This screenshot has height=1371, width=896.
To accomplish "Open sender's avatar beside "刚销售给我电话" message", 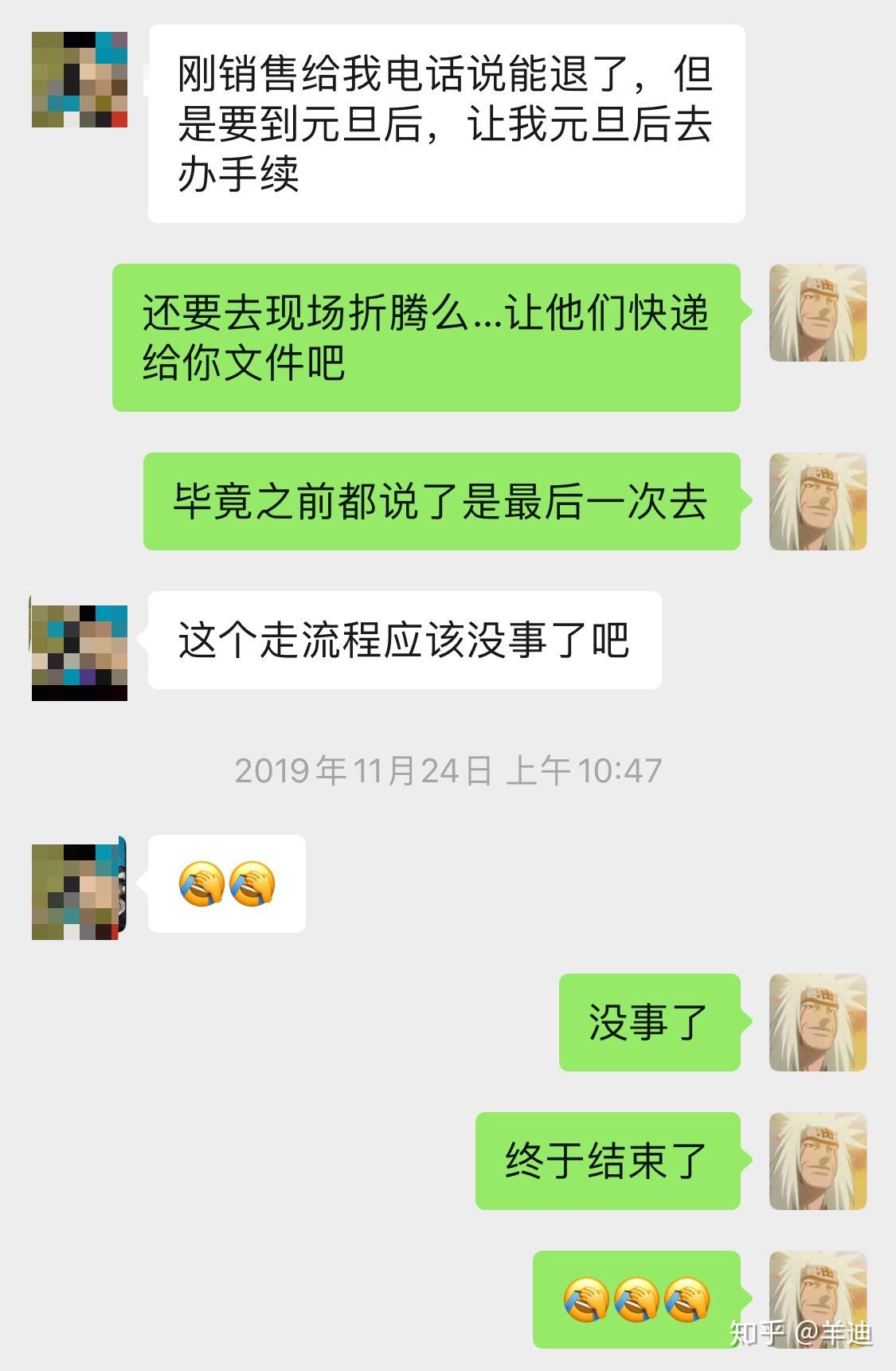I will point(80,80).
